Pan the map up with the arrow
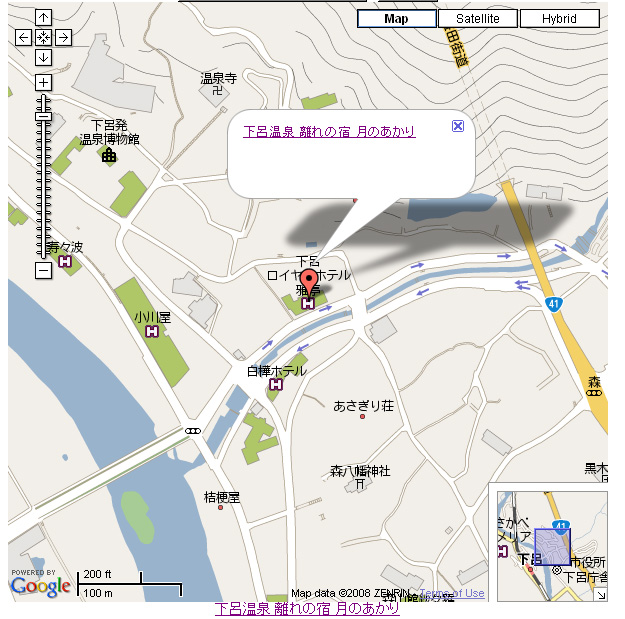The height and width of the screenshot is (619, 625). [43, 18]
